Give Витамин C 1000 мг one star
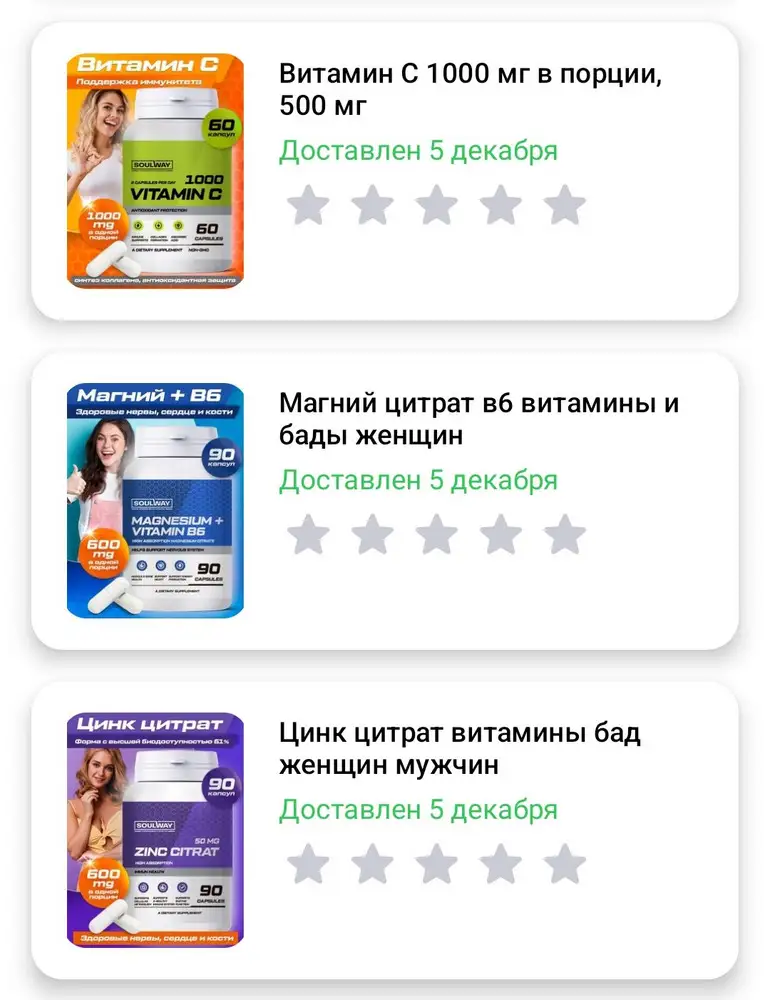Viewport: 770px width, 1000px height. click(308, 205)
